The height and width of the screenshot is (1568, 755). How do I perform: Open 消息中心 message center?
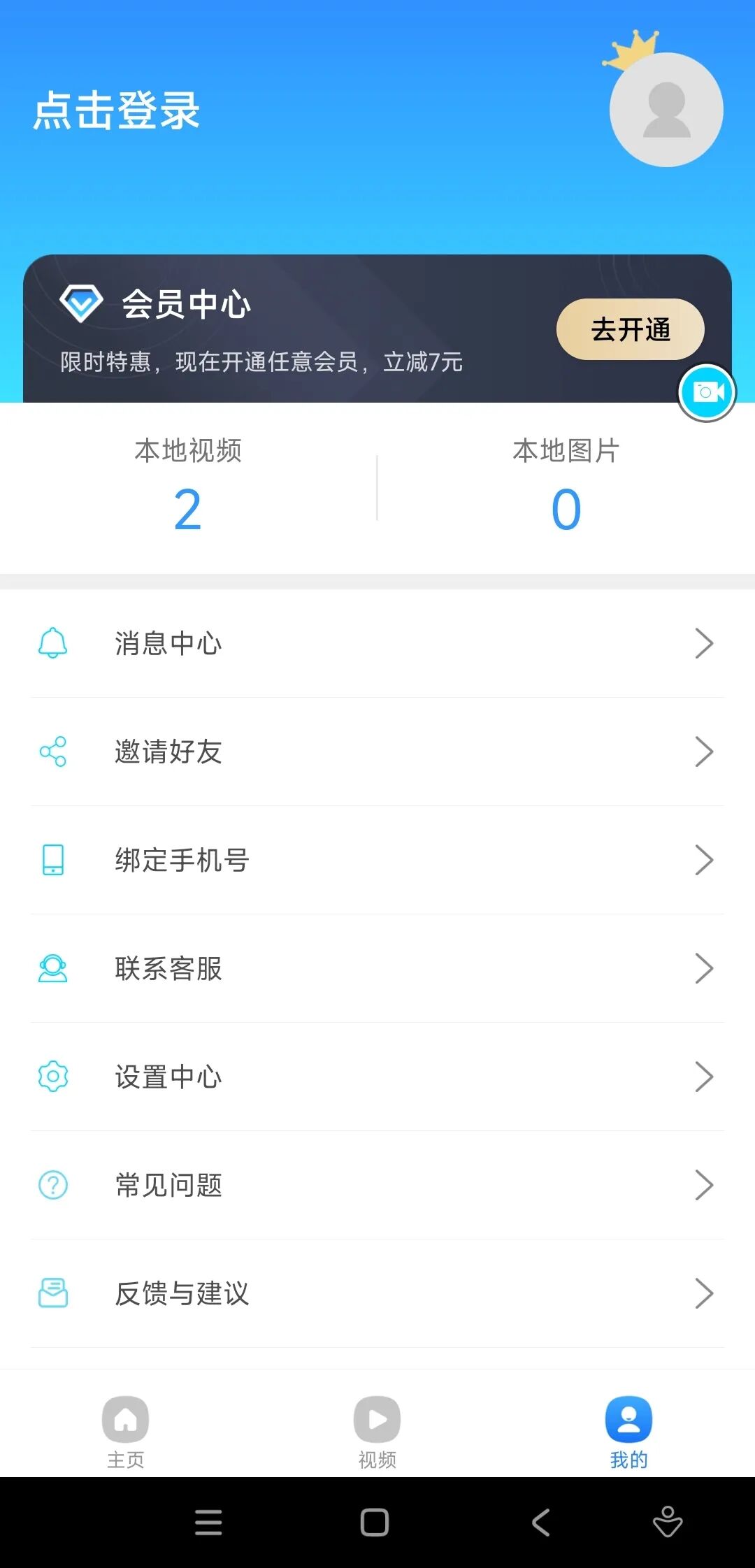click(x=377, y=643)
